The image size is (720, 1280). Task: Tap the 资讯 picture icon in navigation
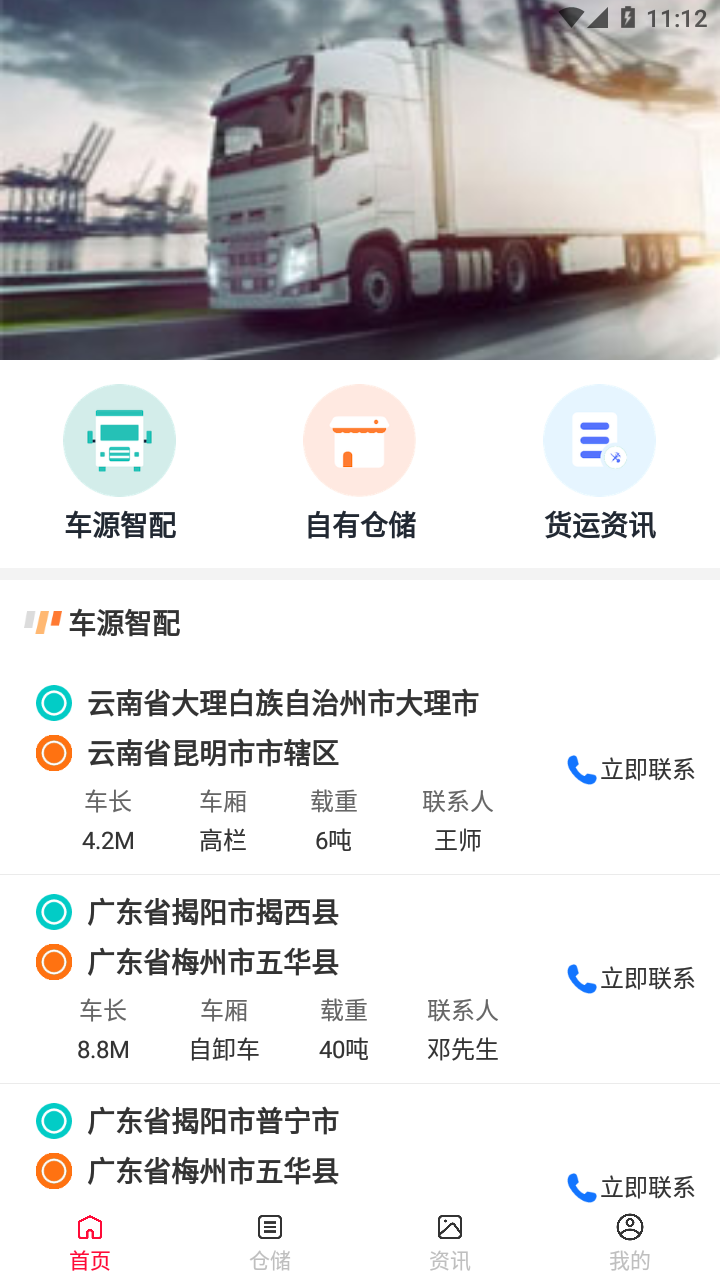(449, 1225)
